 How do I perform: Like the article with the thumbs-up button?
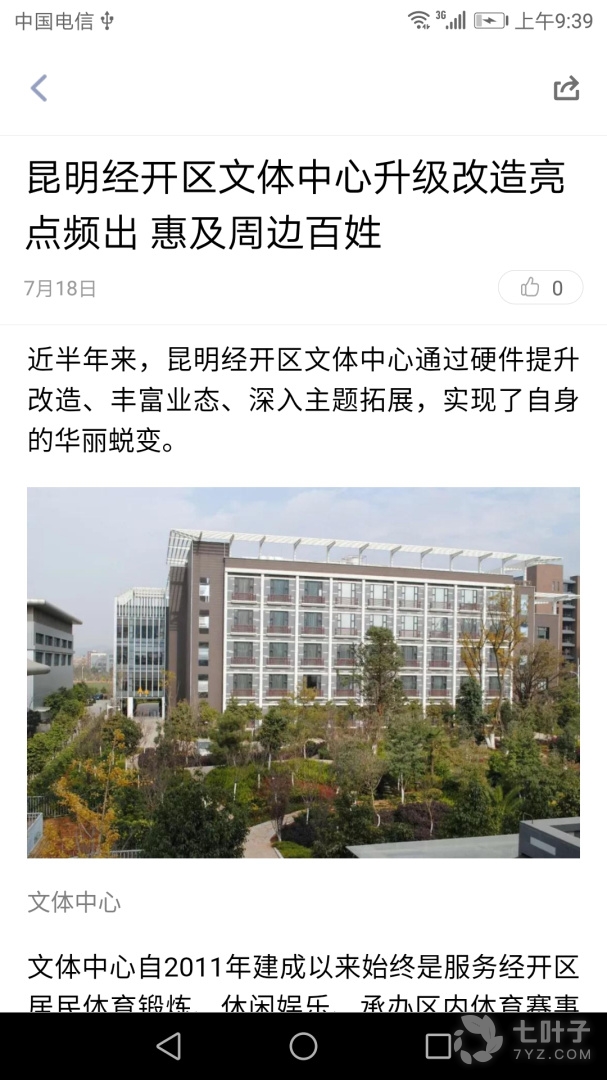click(x=541, y=288)
